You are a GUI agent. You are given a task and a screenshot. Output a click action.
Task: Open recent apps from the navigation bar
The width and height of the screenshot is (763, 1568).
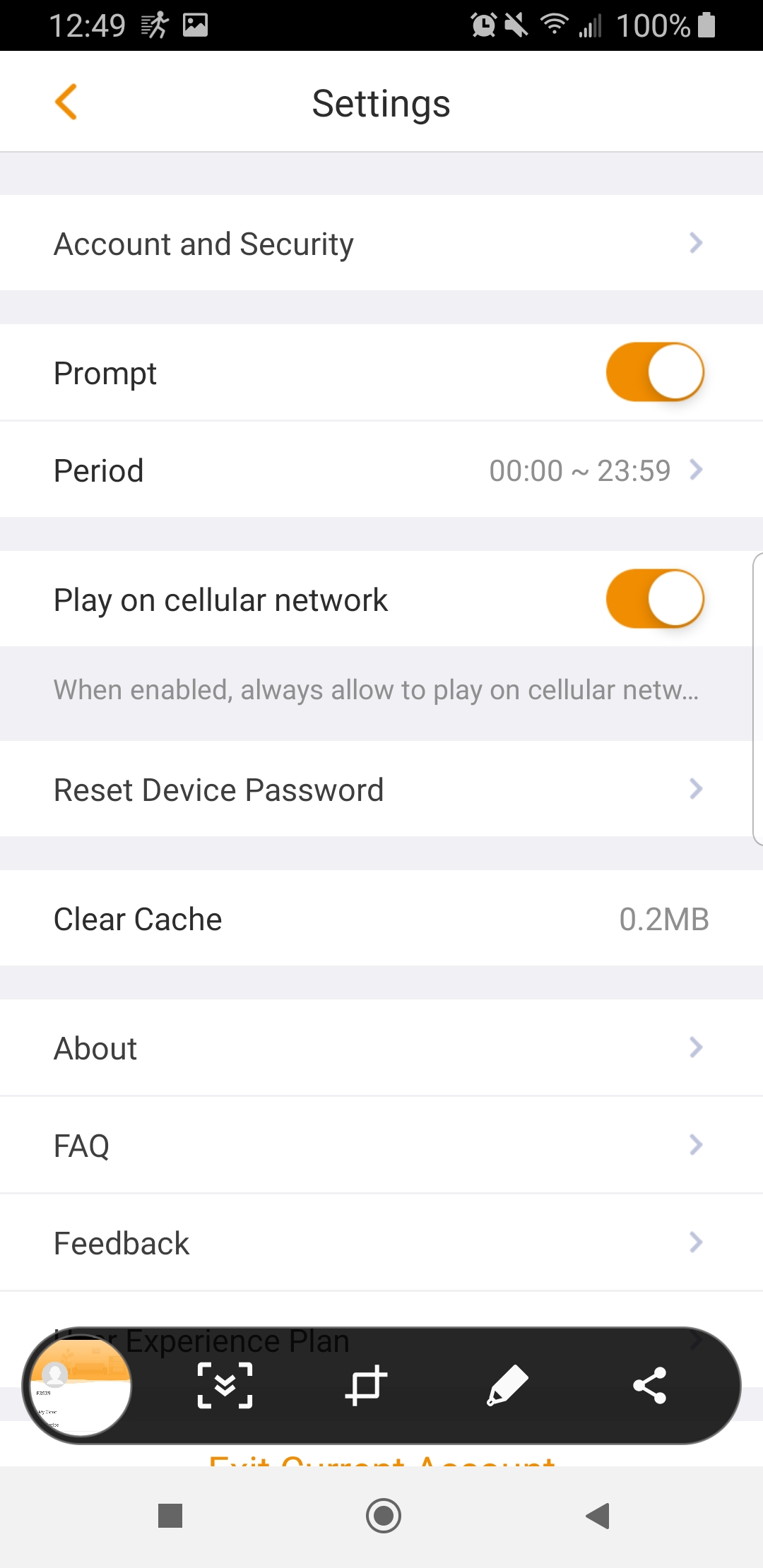[x=170, y=1516]
